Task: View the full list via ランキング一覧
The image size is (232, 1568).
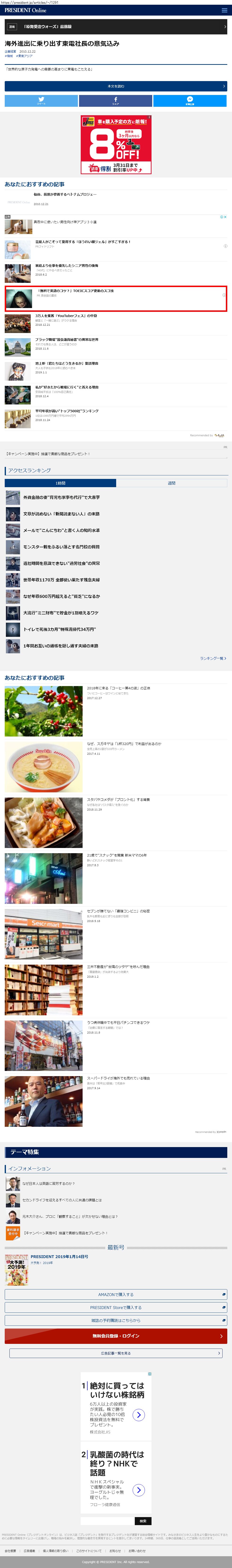Action: (x=212, y=658)
